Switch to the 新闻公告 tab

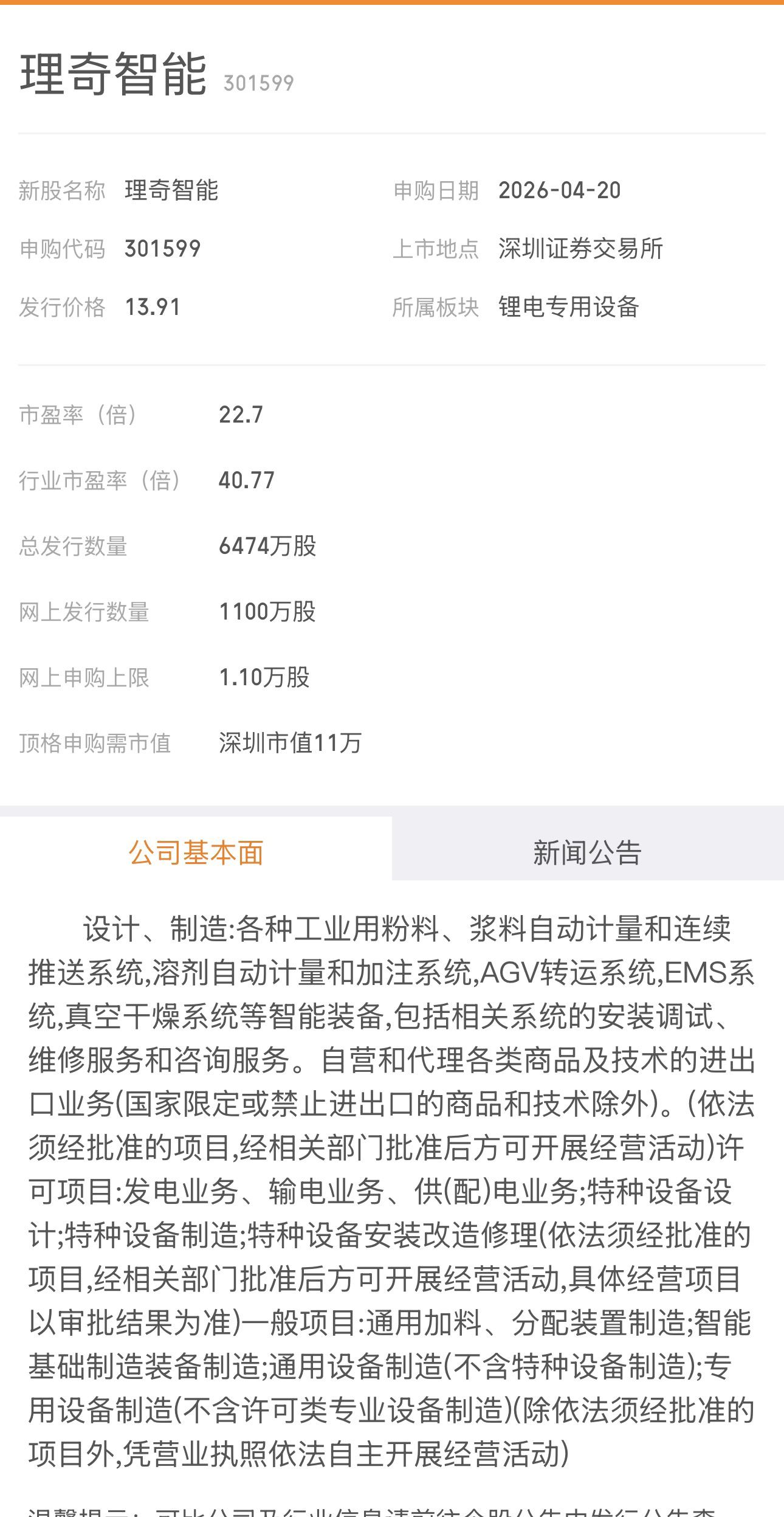point(587,852)
